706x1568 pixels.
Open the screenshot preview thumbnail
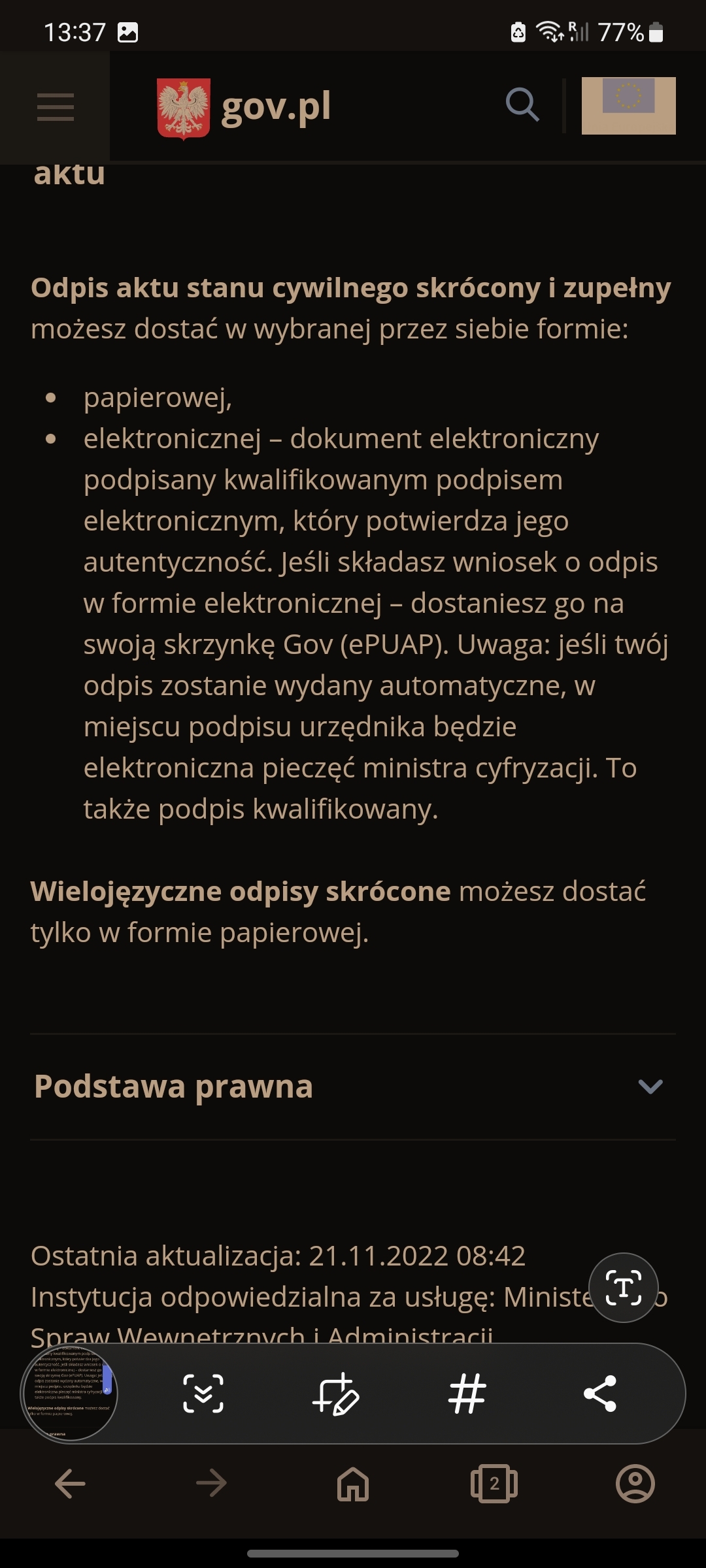pyautogui.click(x=70, y=1392)
